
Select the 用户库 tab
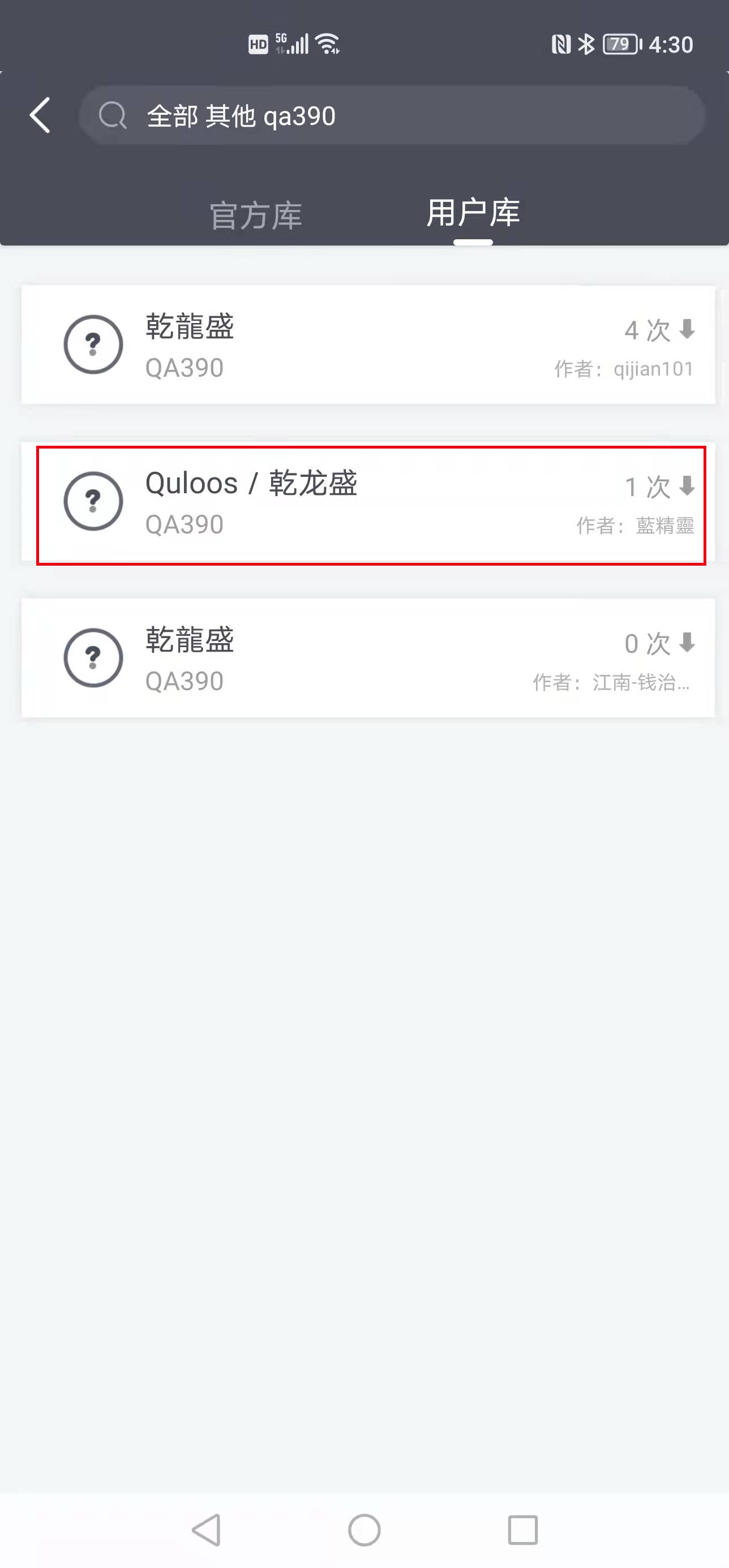click(473, 214)
